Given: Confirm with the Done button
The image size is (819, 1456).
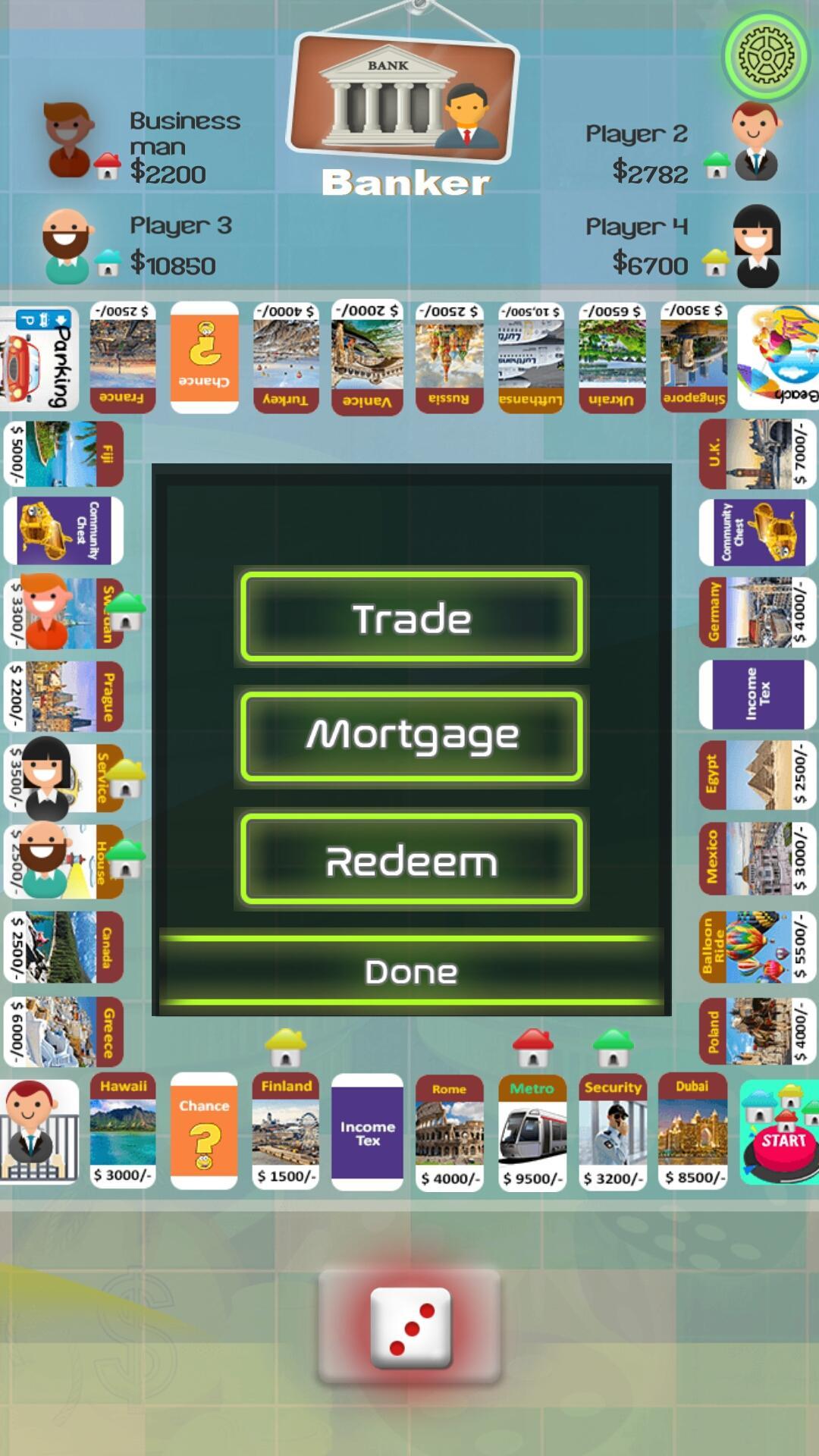Looking at the screenshot, I should click(x=411, y=971).
